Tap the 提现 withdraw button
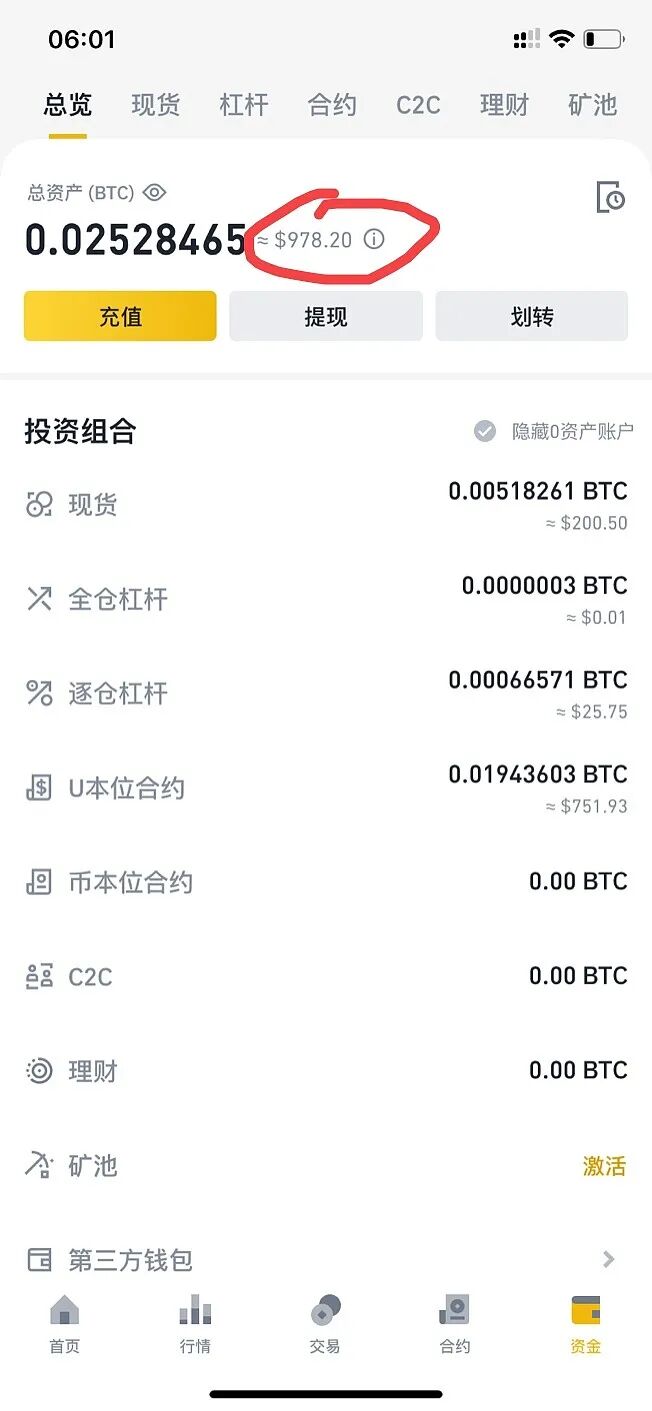652x1411 pixels. 326,316
